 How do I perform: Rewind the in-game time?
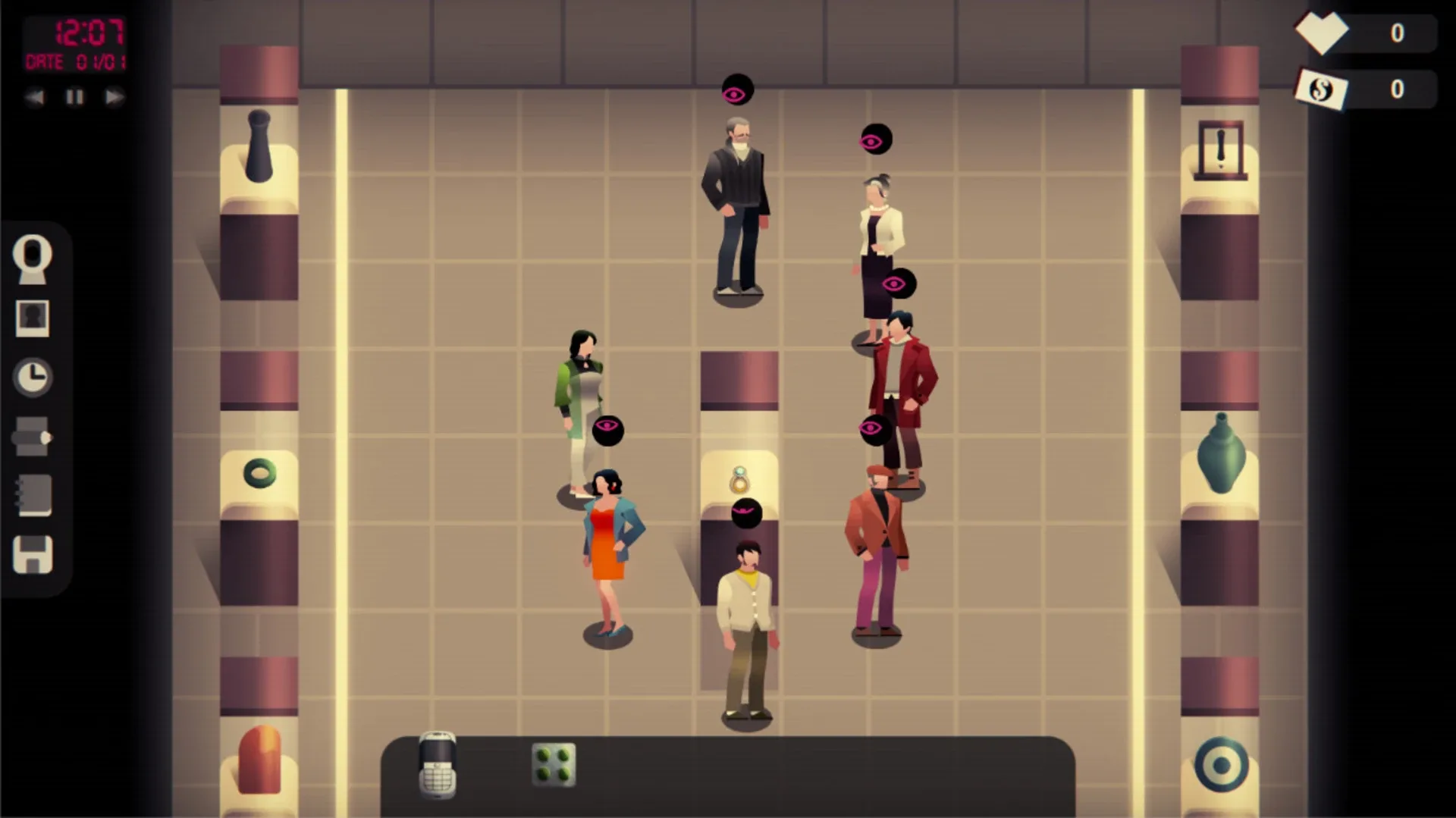coord(35,97)
